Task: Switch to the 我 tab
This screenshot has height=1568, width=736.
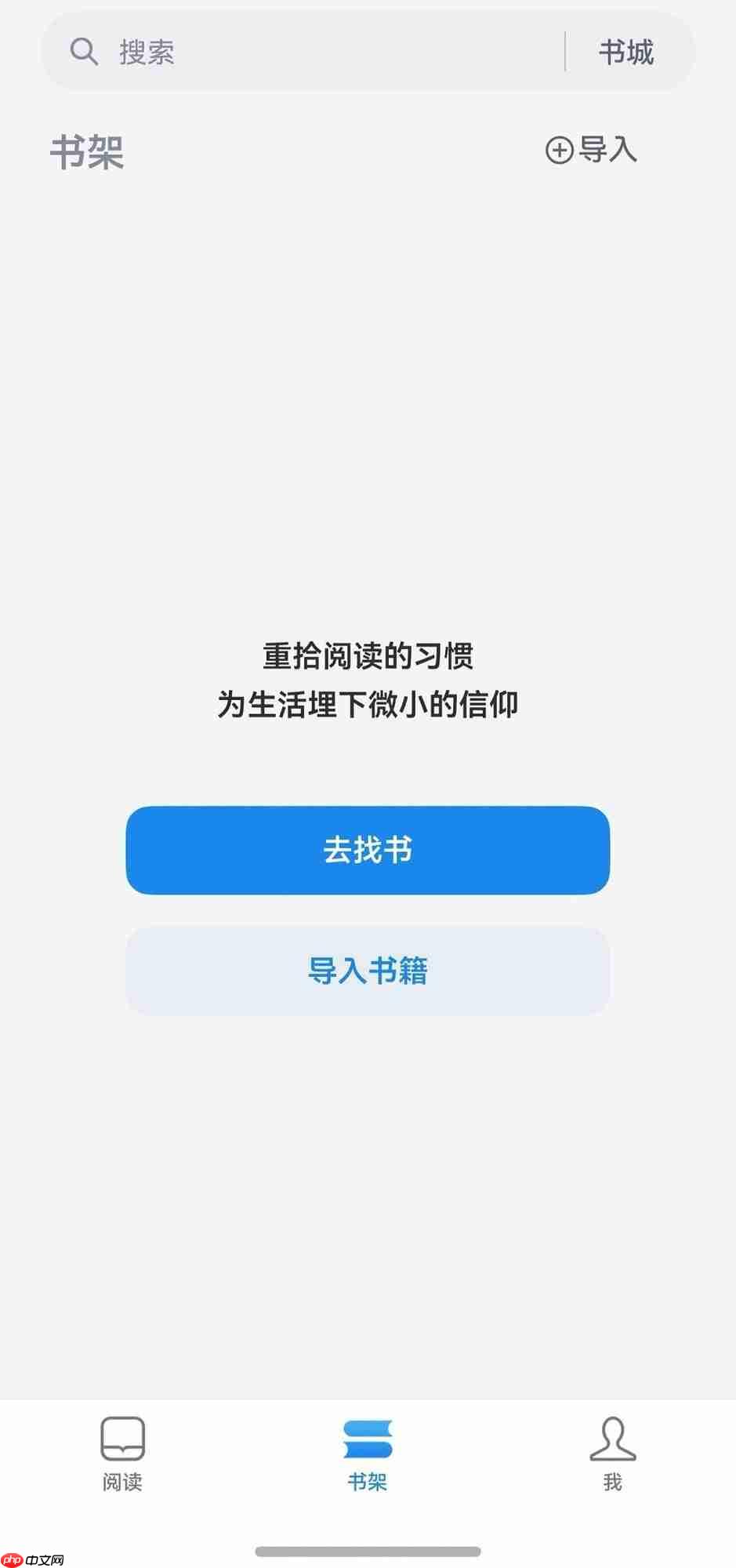Action: 614,1460
